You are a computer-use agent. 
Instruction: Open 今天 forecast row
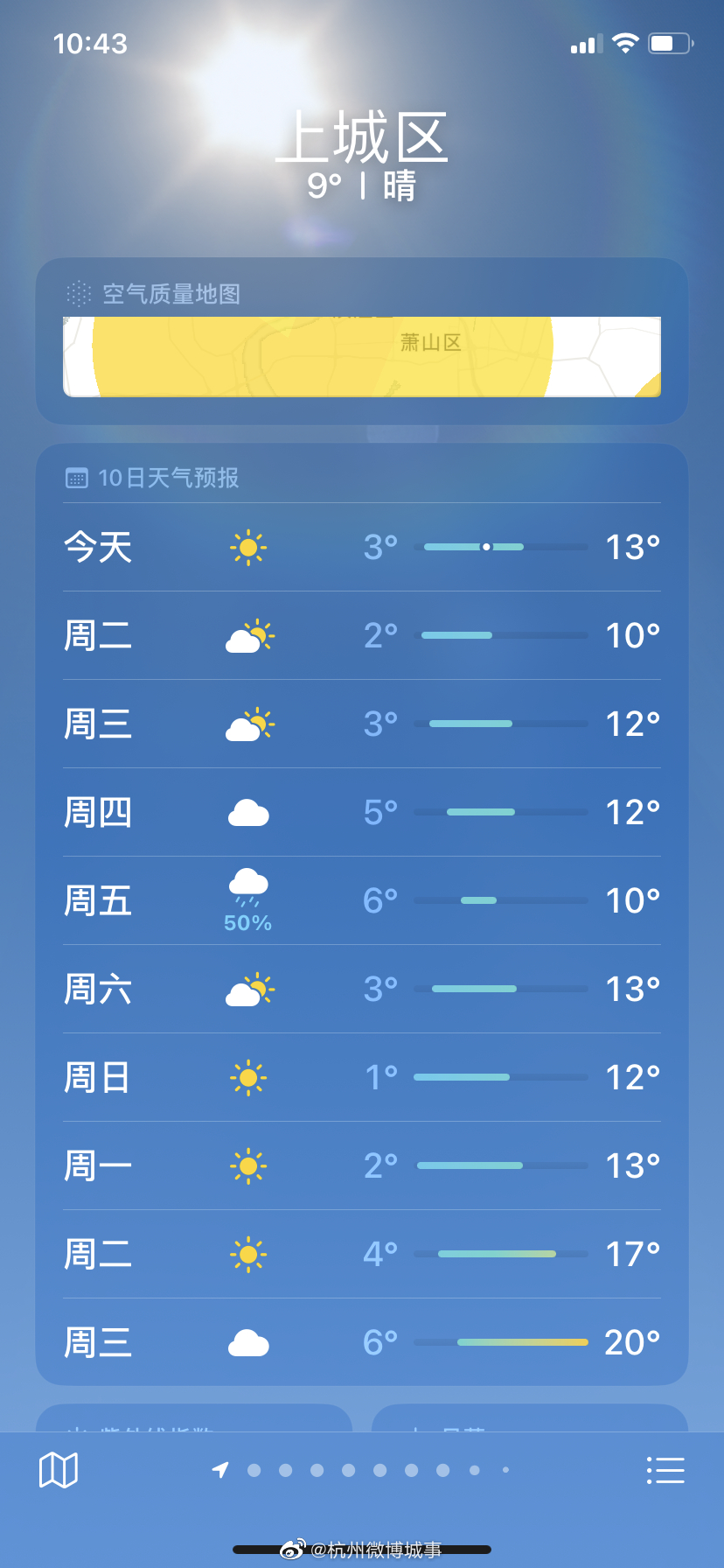point(362,547)
